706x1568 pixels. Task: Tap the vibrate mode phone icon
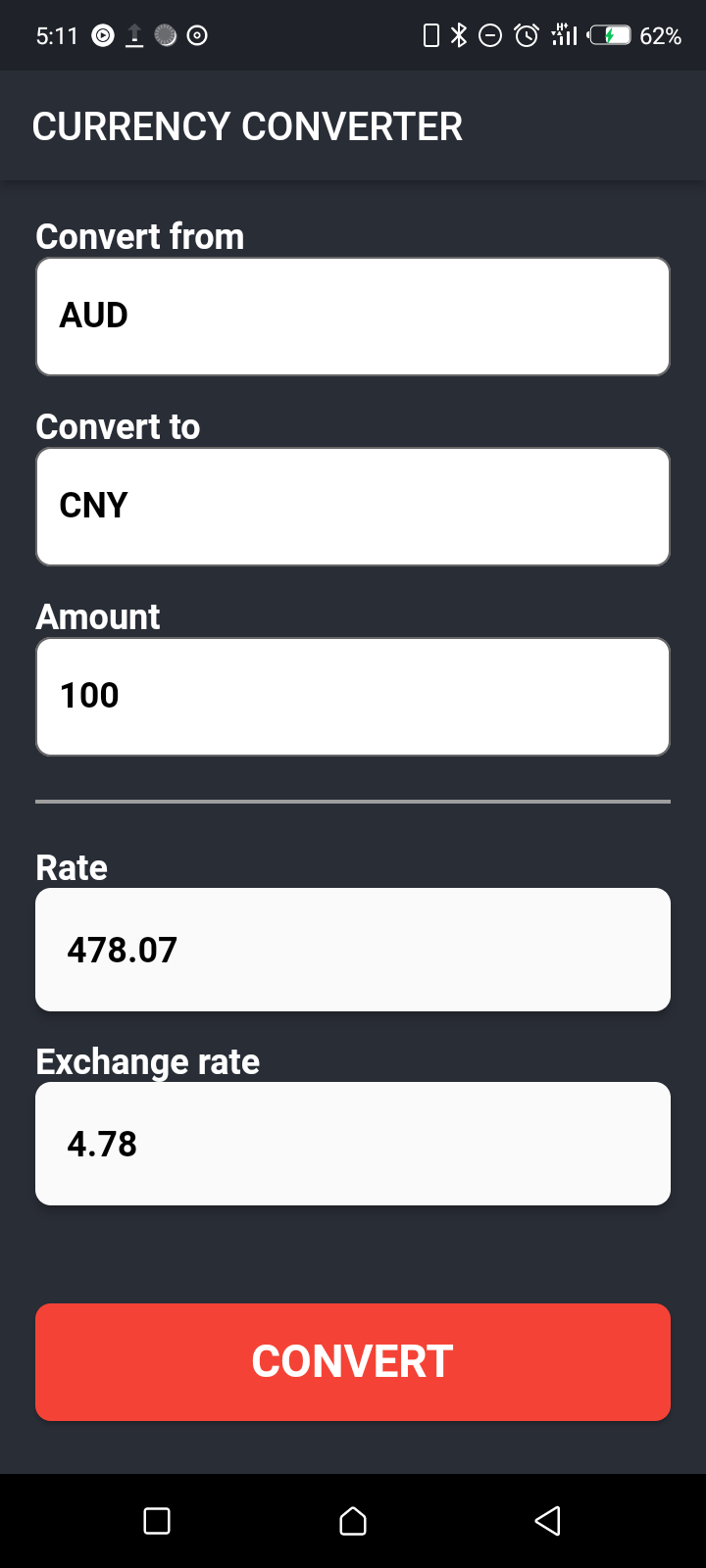[x=431, y=35]
